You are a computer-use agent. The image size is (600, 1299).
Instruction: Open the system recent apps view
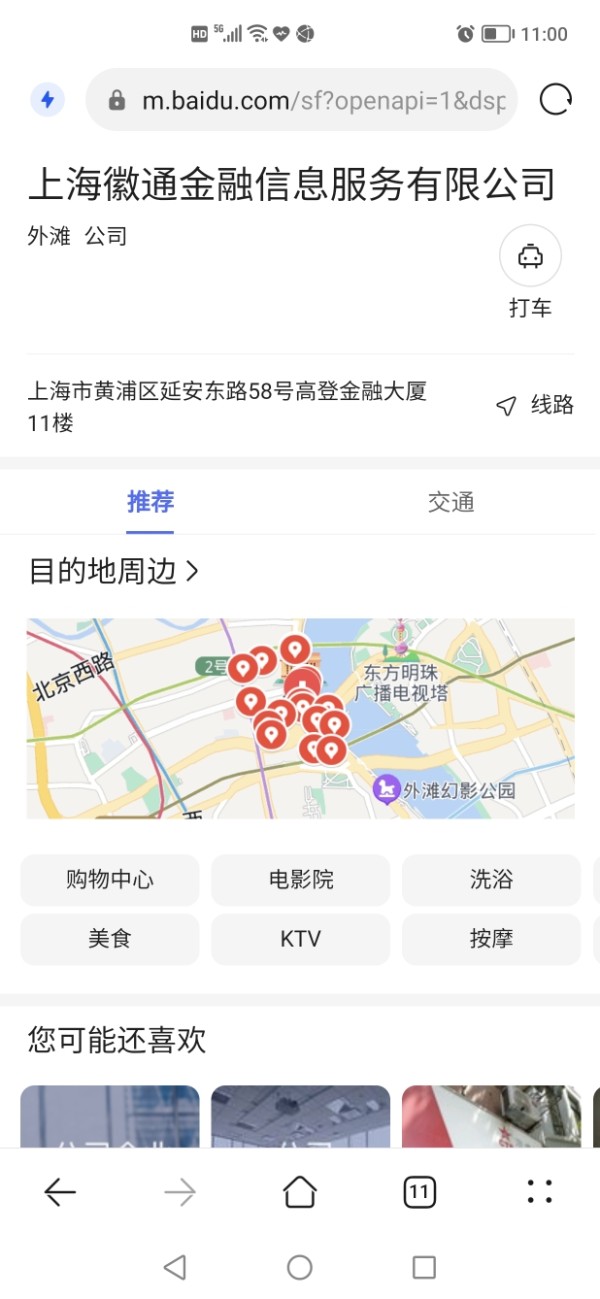(x=424, y=1267)
